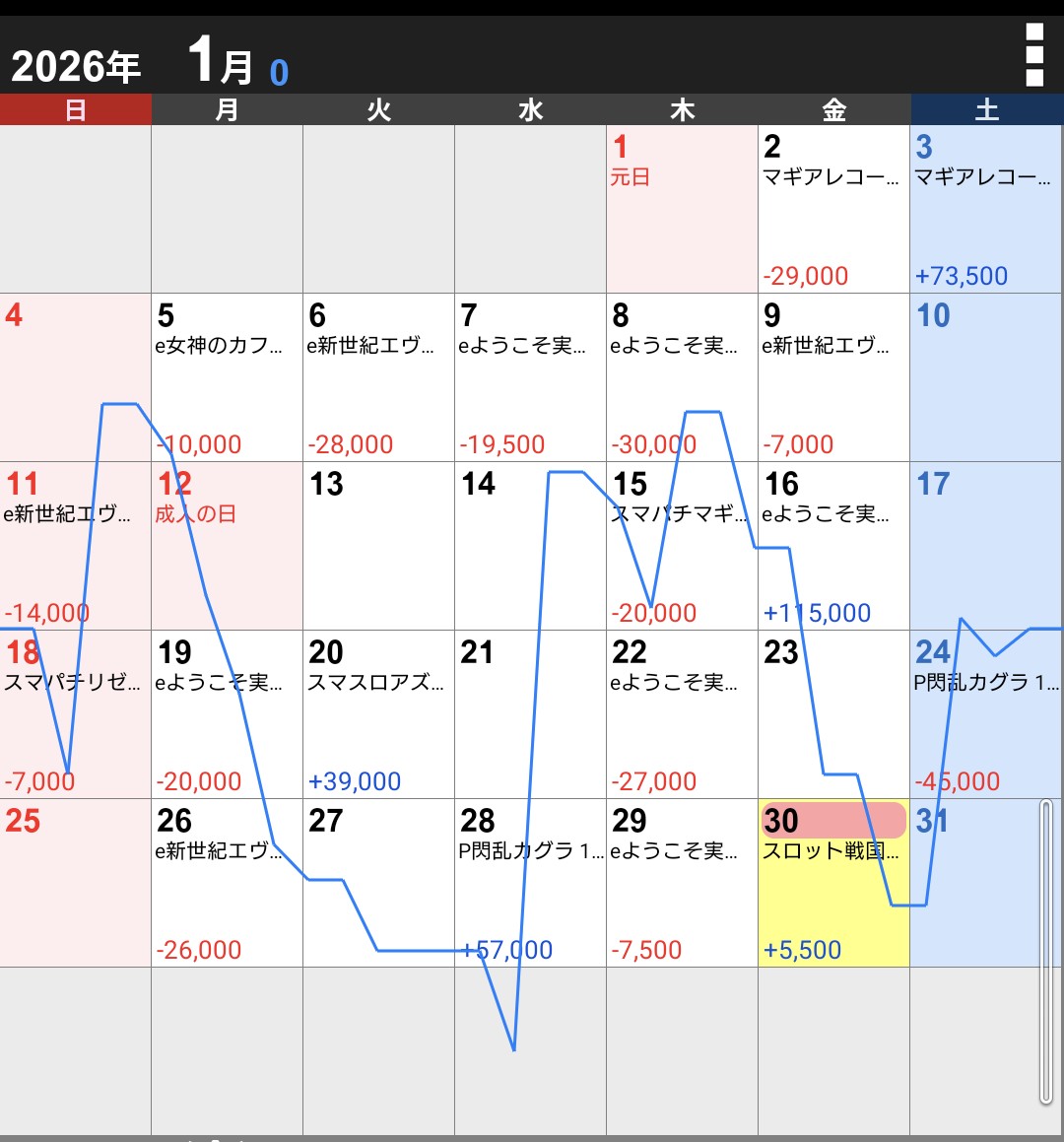The height and width of the screenshot is (1142, 1064).
Task: Open January 16 entry with +115,000
Action: [833, 546]
